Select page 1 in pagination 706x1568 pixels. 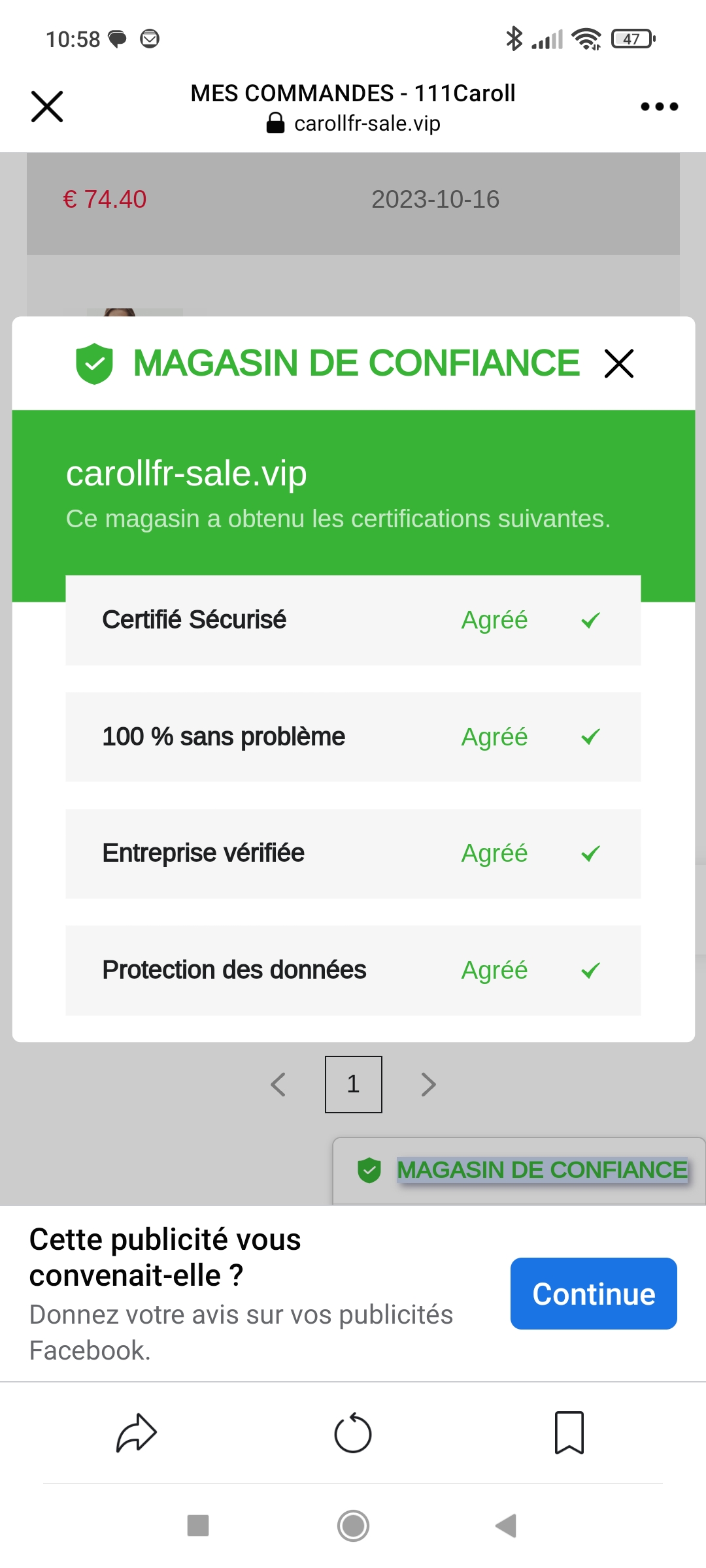click(354, 1085)
